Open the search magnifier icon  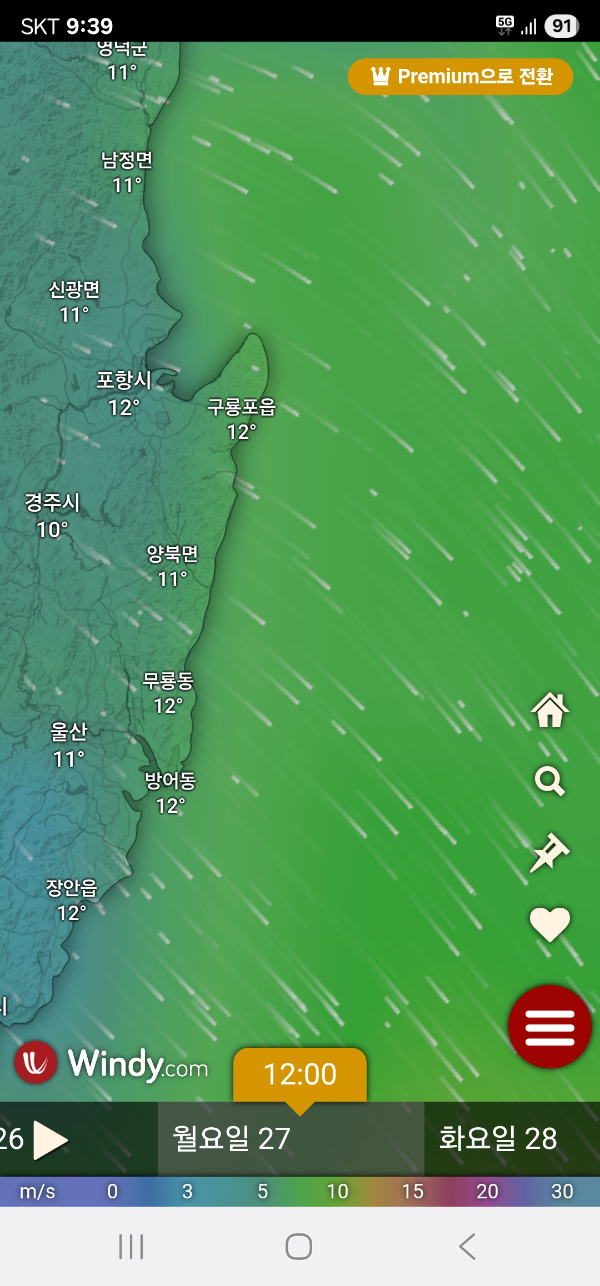(x=550, y=781)
